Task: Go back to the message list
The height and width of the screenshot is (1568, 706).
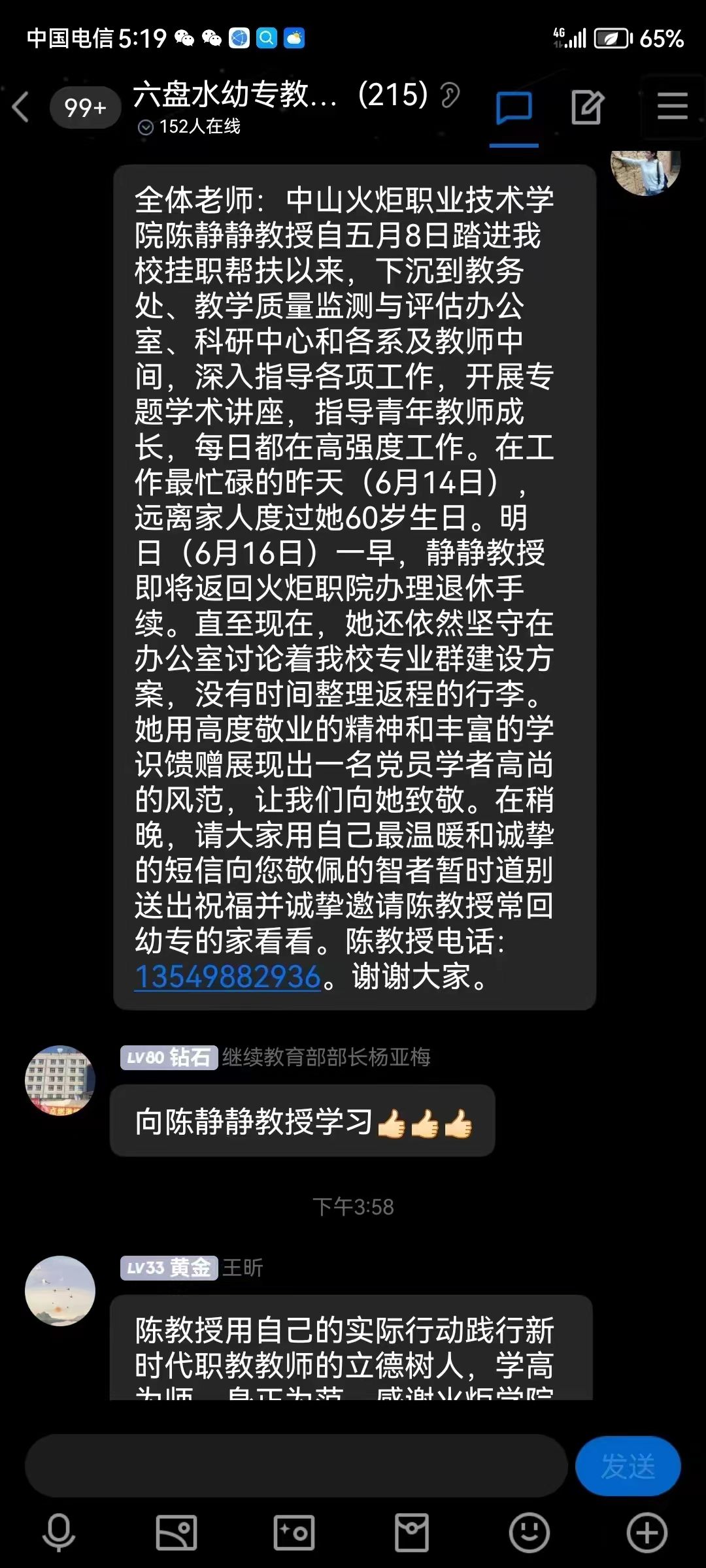Action: coord(21,107)
